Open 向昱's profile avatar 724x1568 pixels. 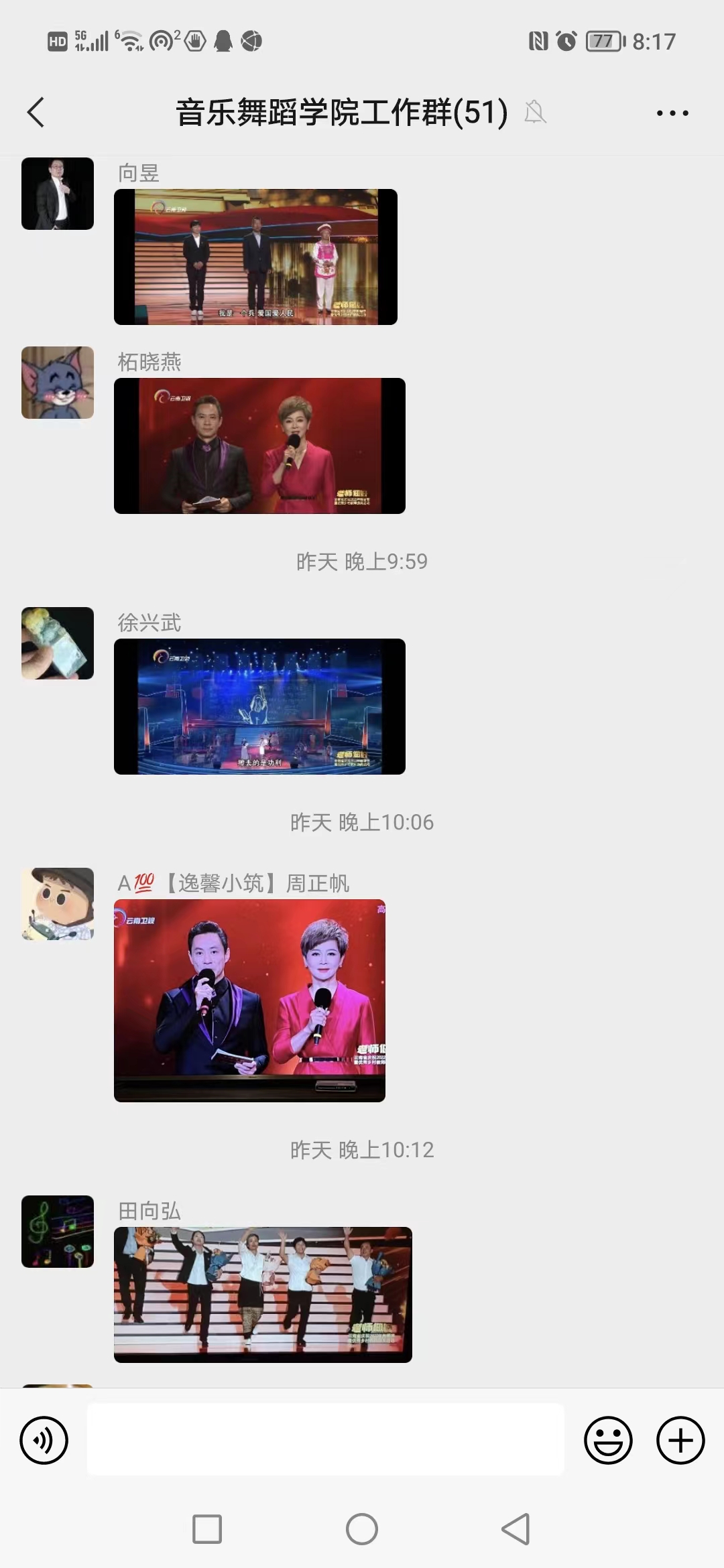pos(58,194)
